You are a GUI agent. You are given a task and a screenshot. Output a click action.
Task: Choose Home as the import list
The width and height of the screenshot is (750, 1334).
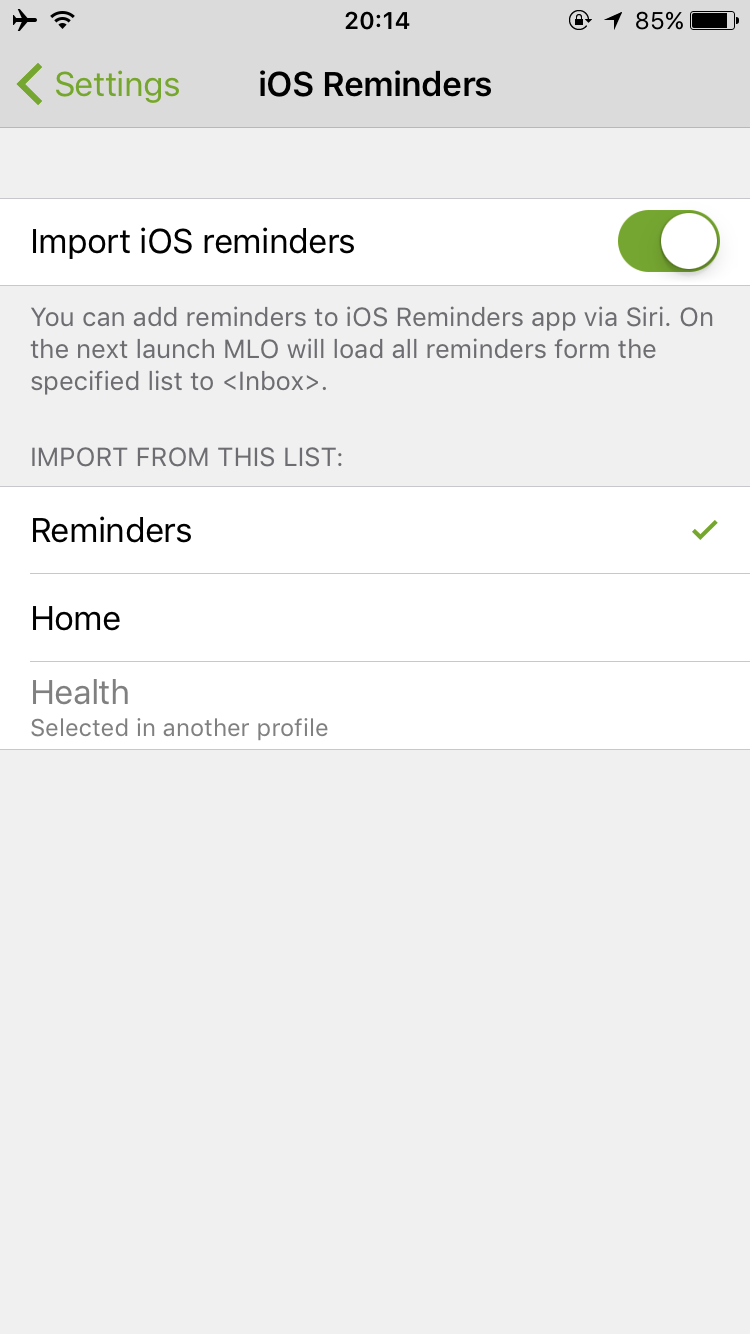pyautogui.click(x=375, y=618)
